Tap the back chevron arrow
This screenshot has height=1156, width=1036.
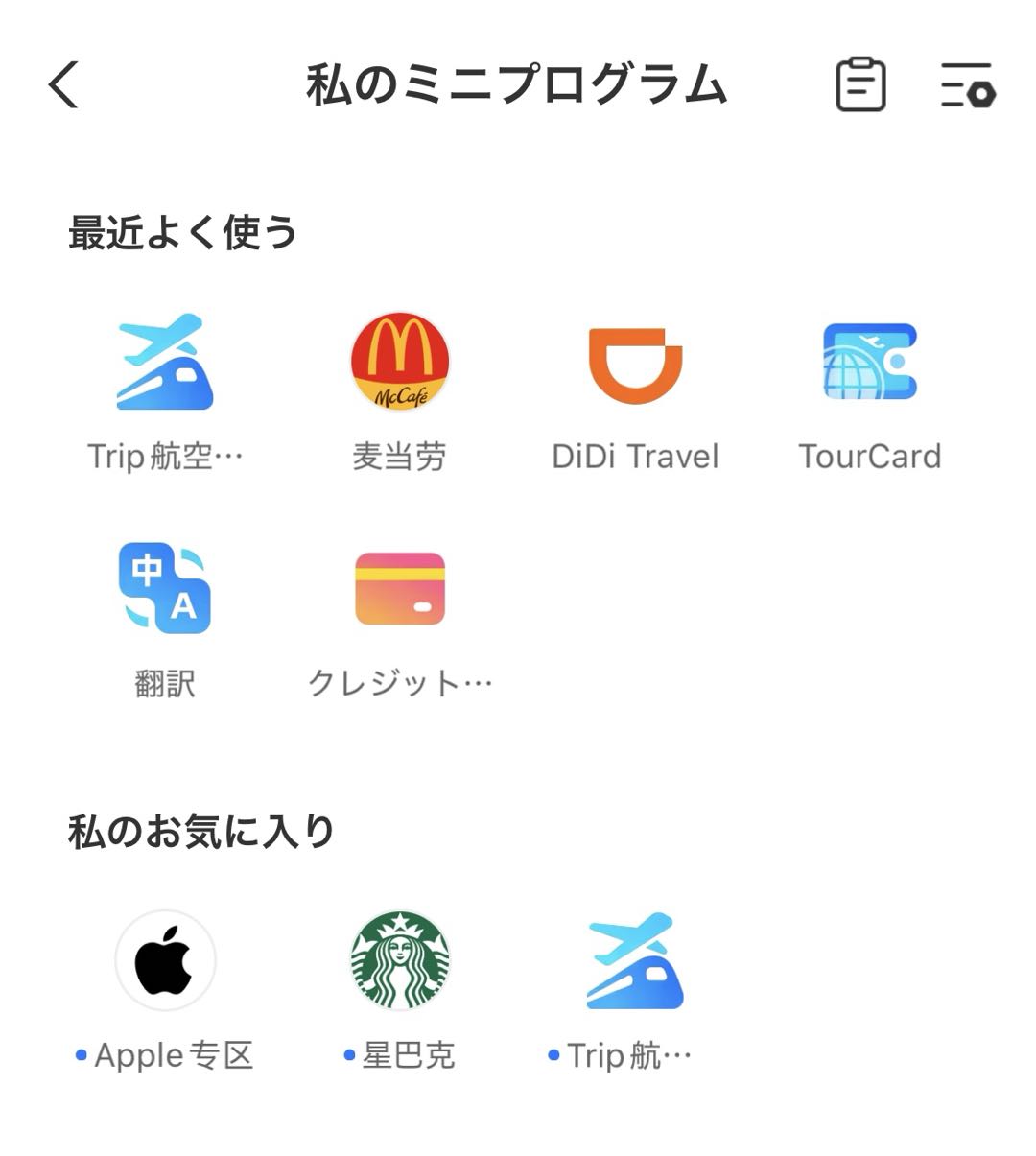click(x=63, y=85)
